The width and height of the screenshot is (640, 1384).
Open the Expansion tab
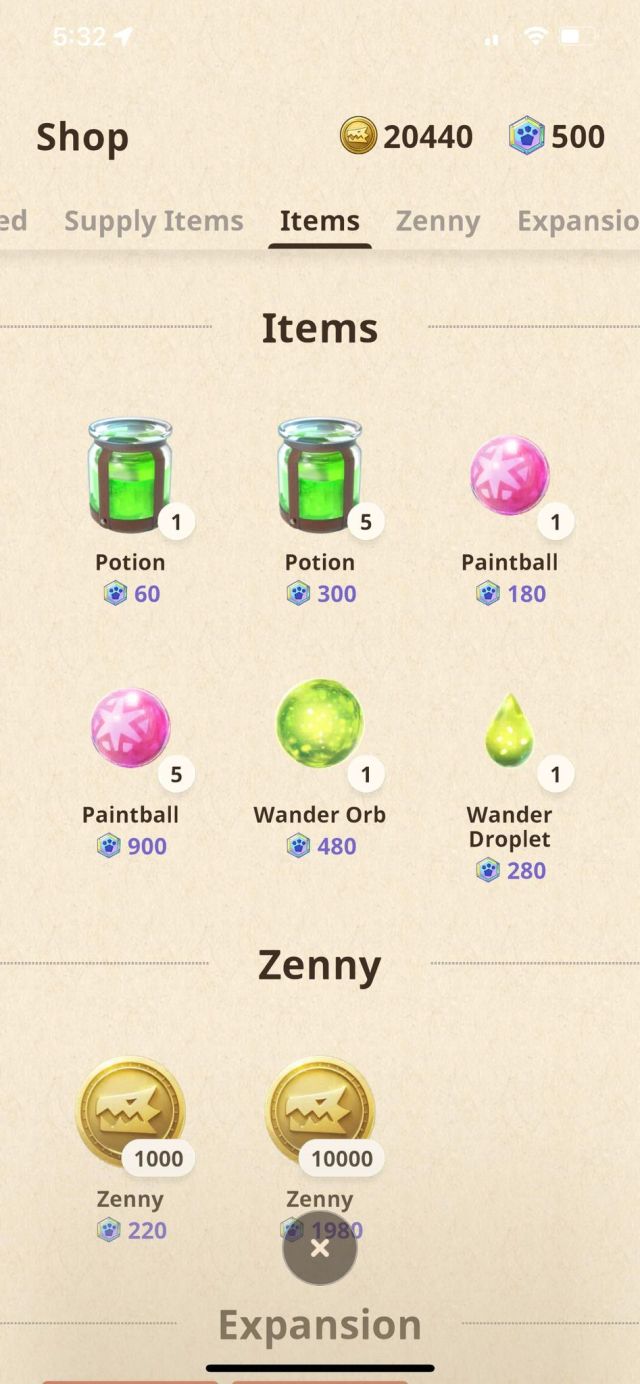click(x=577, y=221)
